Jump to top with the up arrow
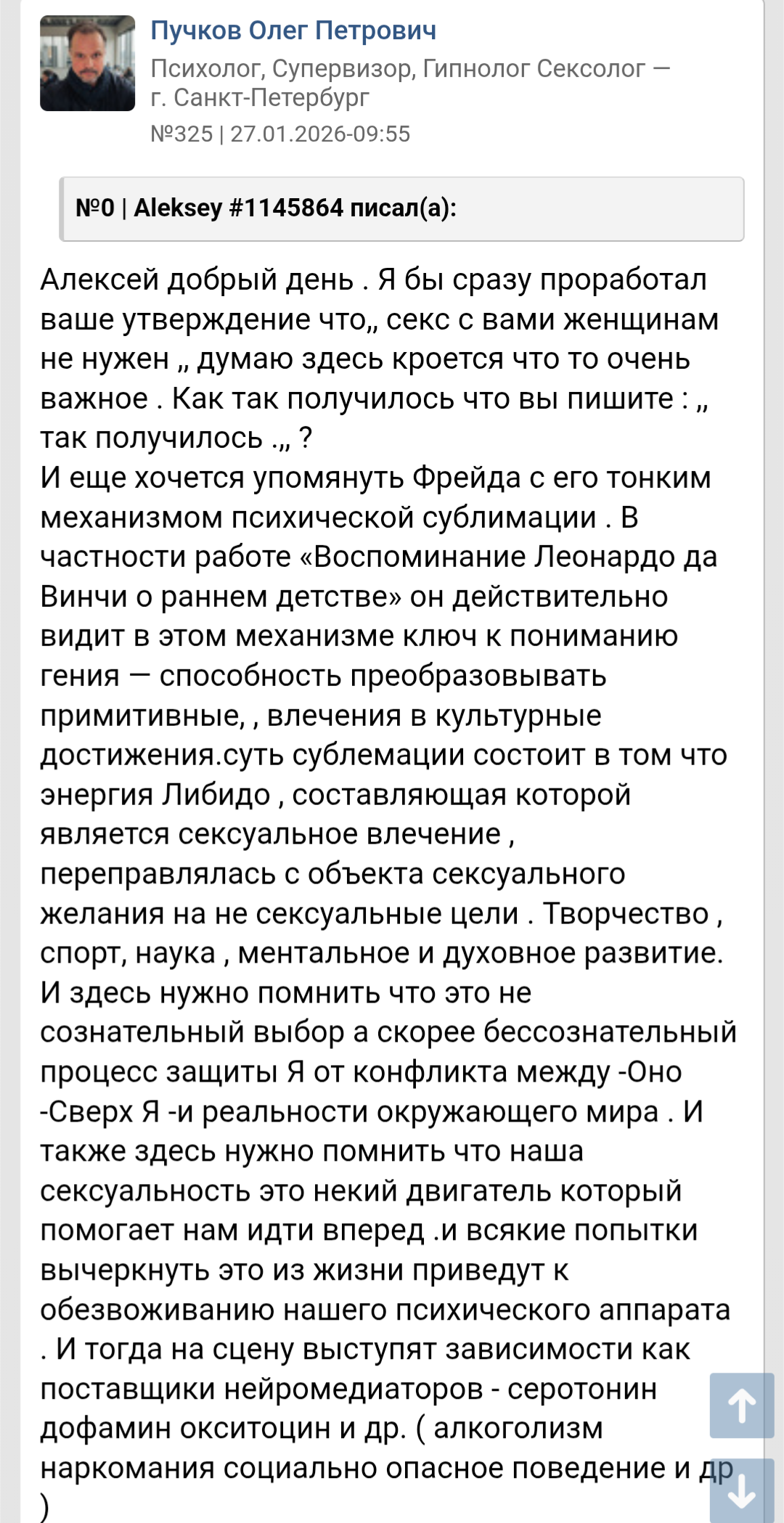 click(x=741, y=1405)
